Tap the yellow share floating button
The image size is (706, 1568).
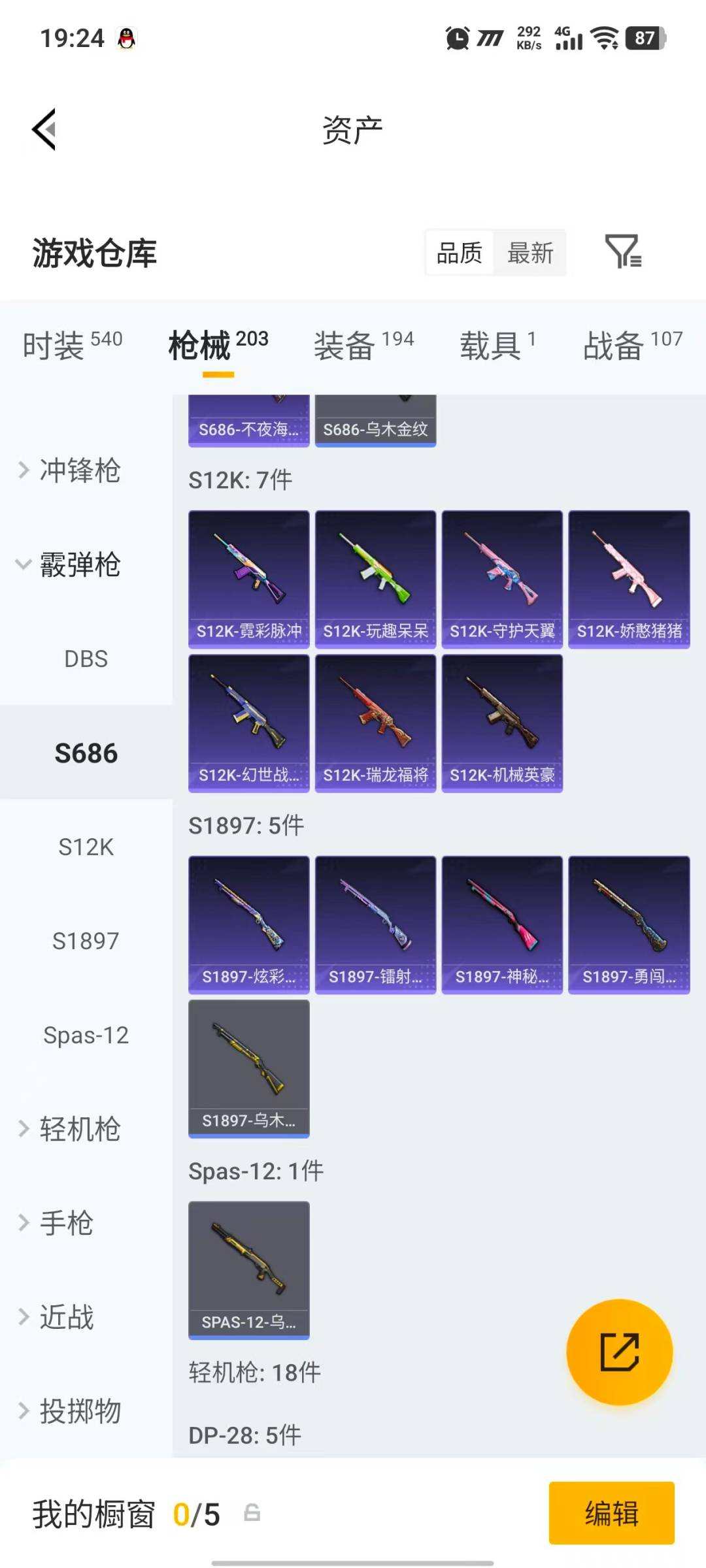pyautogui.click(x=619, y=1352)
